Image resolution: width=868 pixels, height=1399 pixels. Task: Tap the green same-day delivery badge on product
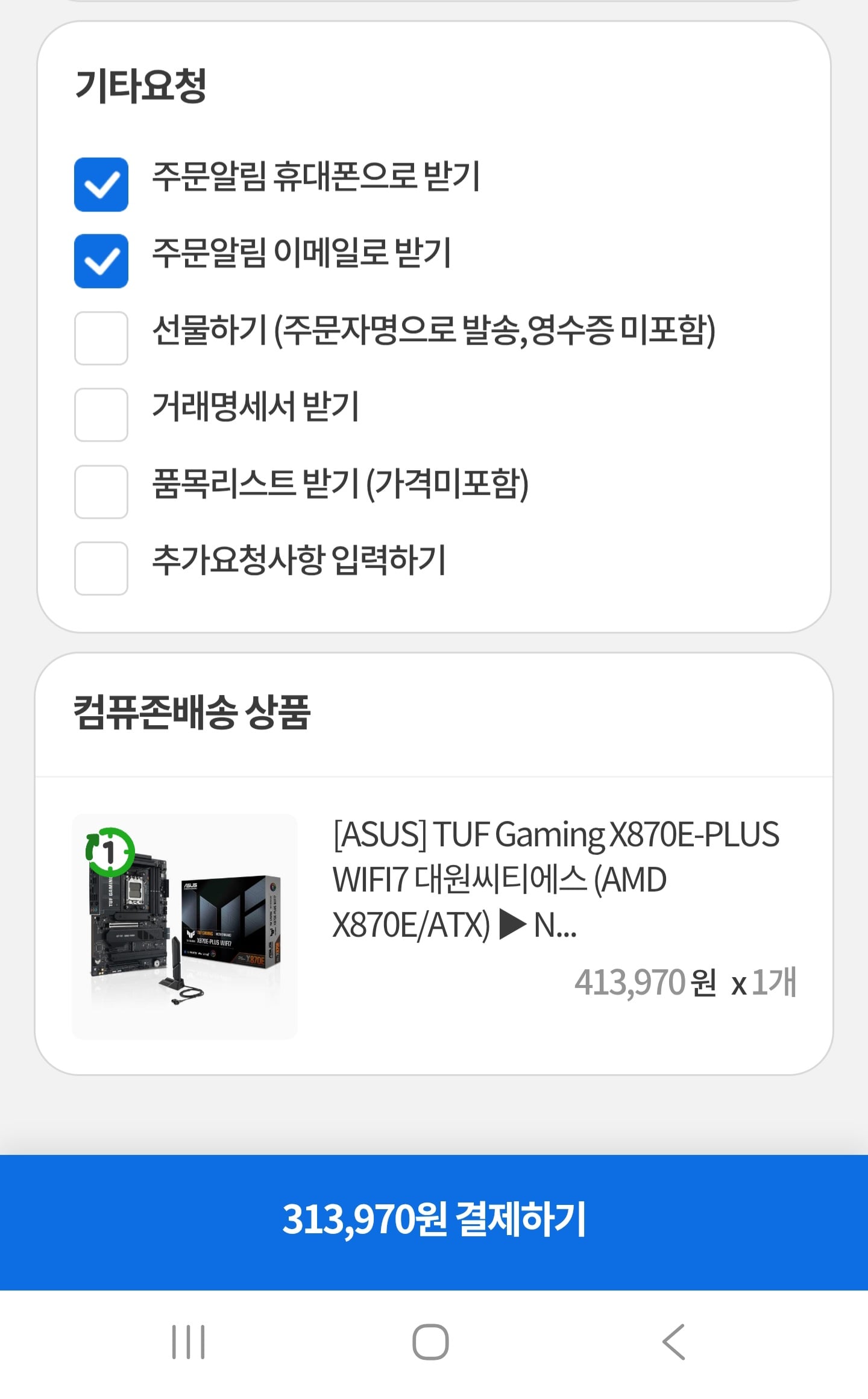pyautogui.click(x=108, y=850)
